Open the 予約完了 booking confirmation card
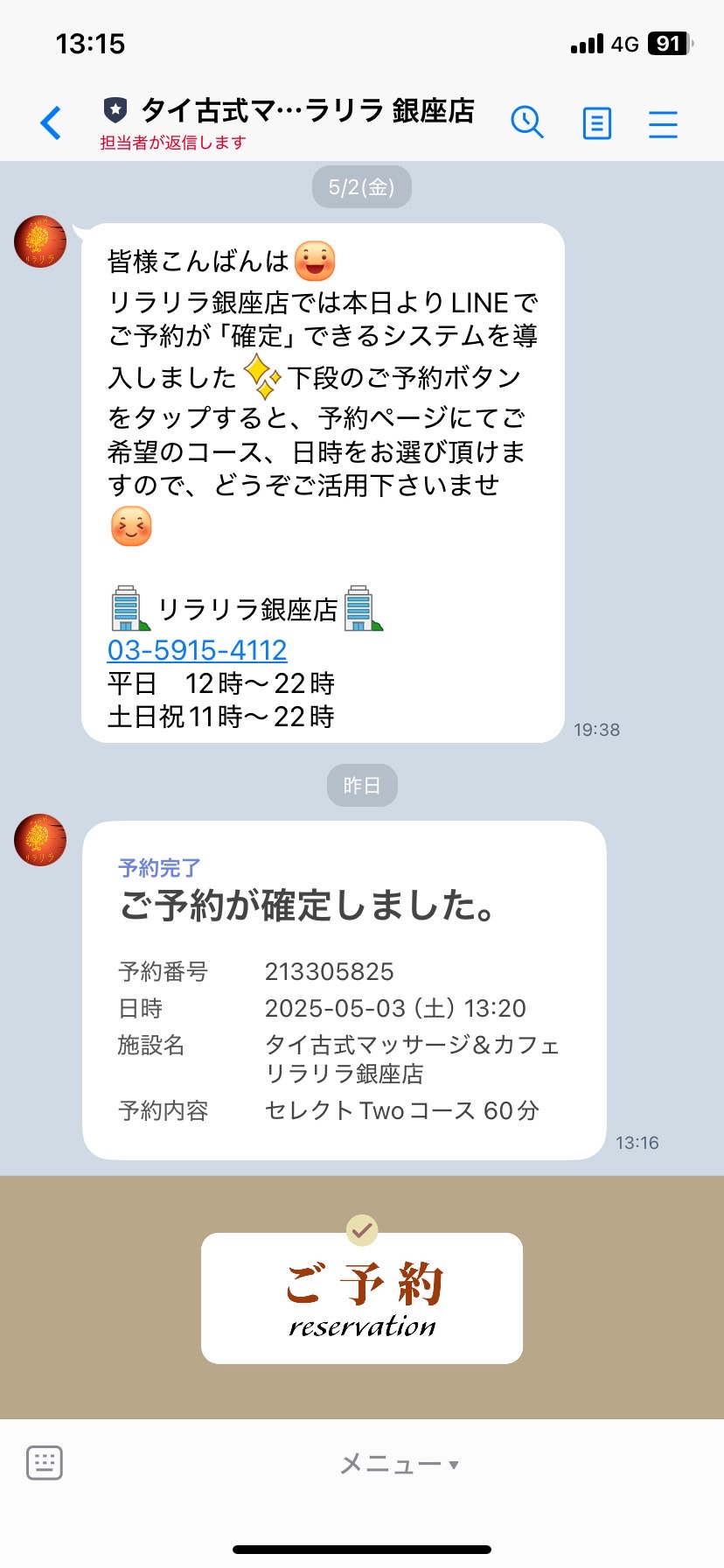 click(344, 990)
